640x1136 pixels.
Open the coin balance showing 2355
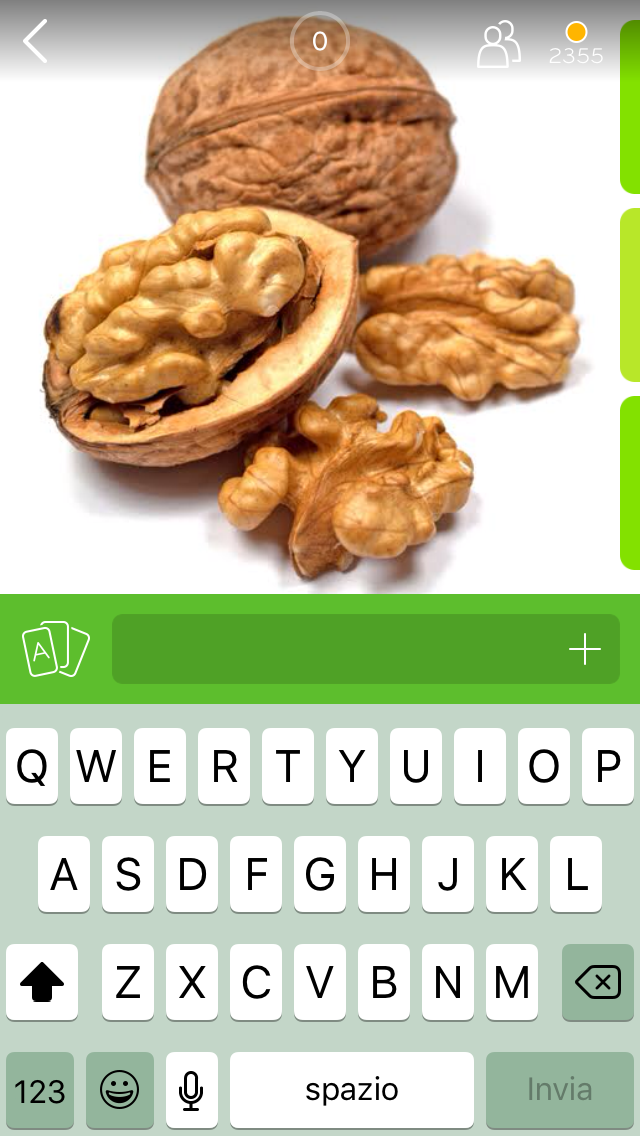(x=576, y=45)
